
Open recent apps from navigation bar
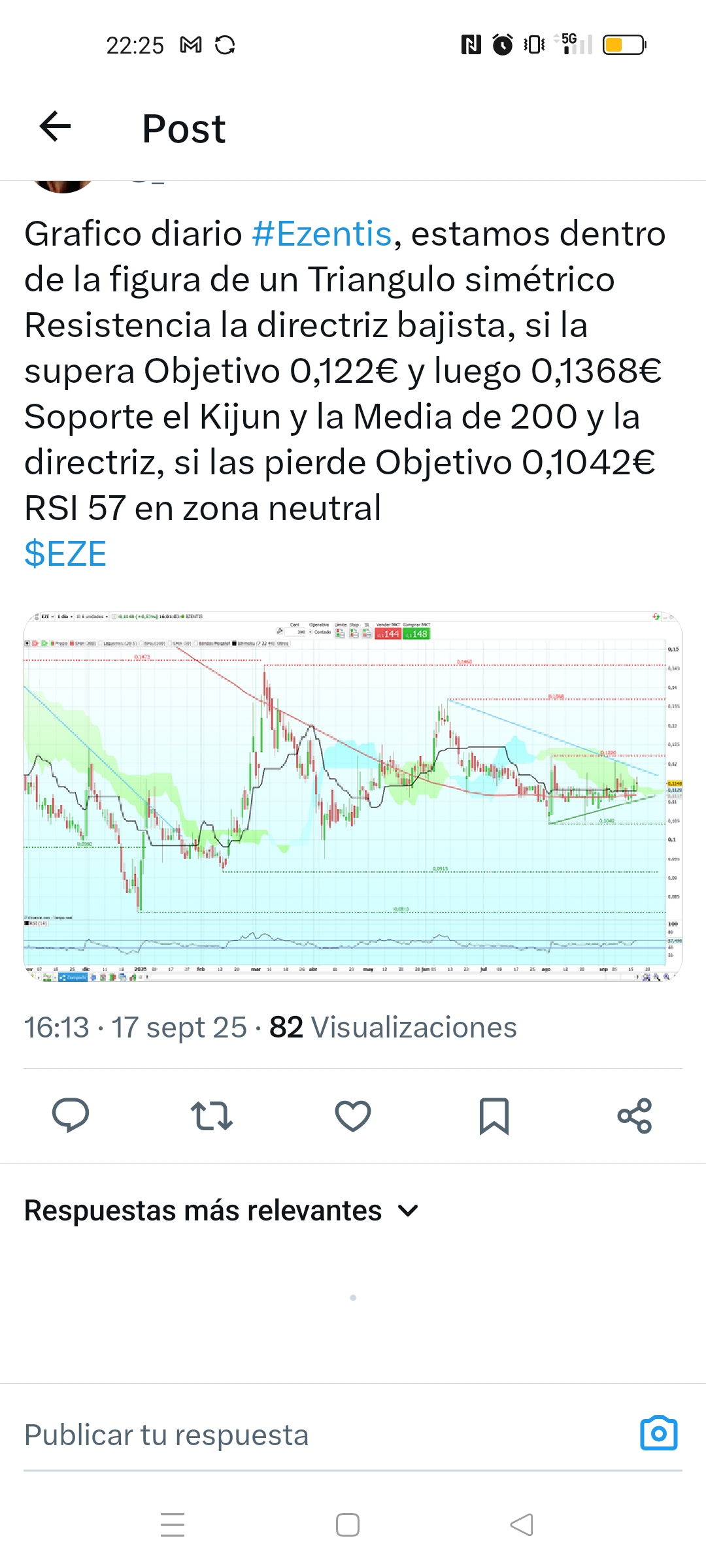pyautogui.click(x=173, y=1525)
